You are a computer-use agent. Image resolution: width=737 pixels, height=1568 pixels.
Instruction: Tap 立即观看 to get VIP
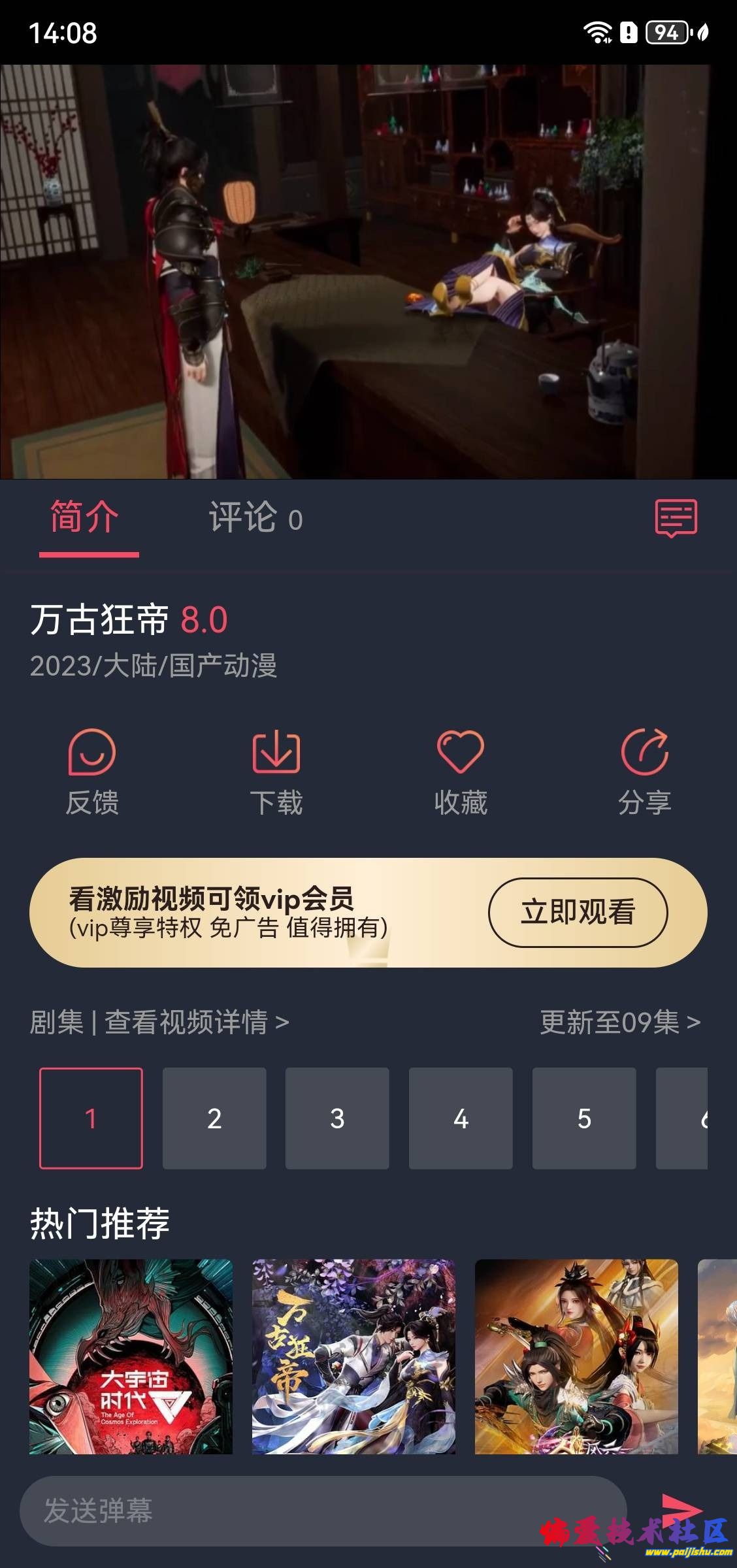click(578, 912)
